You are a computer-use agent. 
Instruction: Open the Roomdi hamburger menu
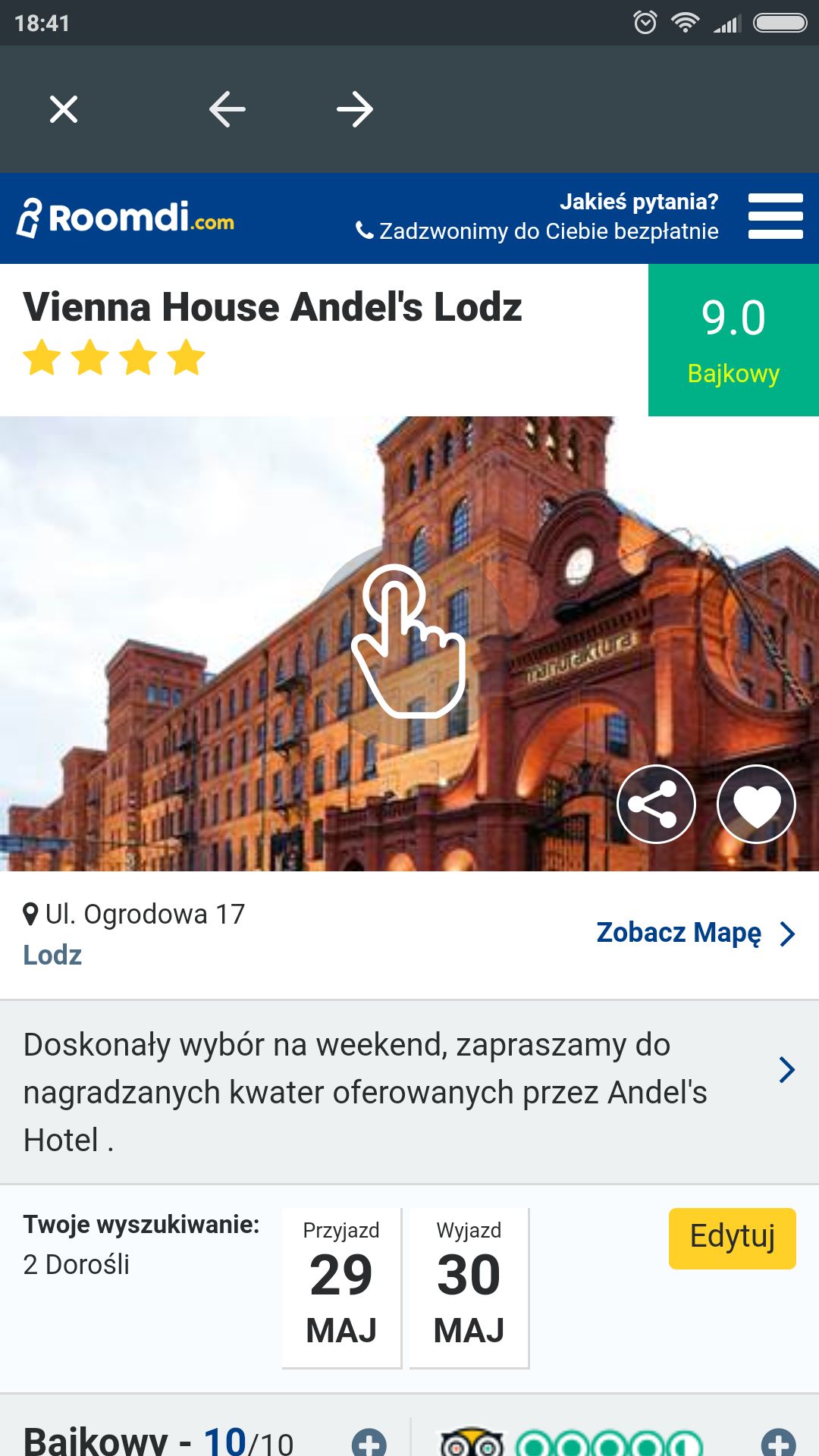tap(775, 216)
